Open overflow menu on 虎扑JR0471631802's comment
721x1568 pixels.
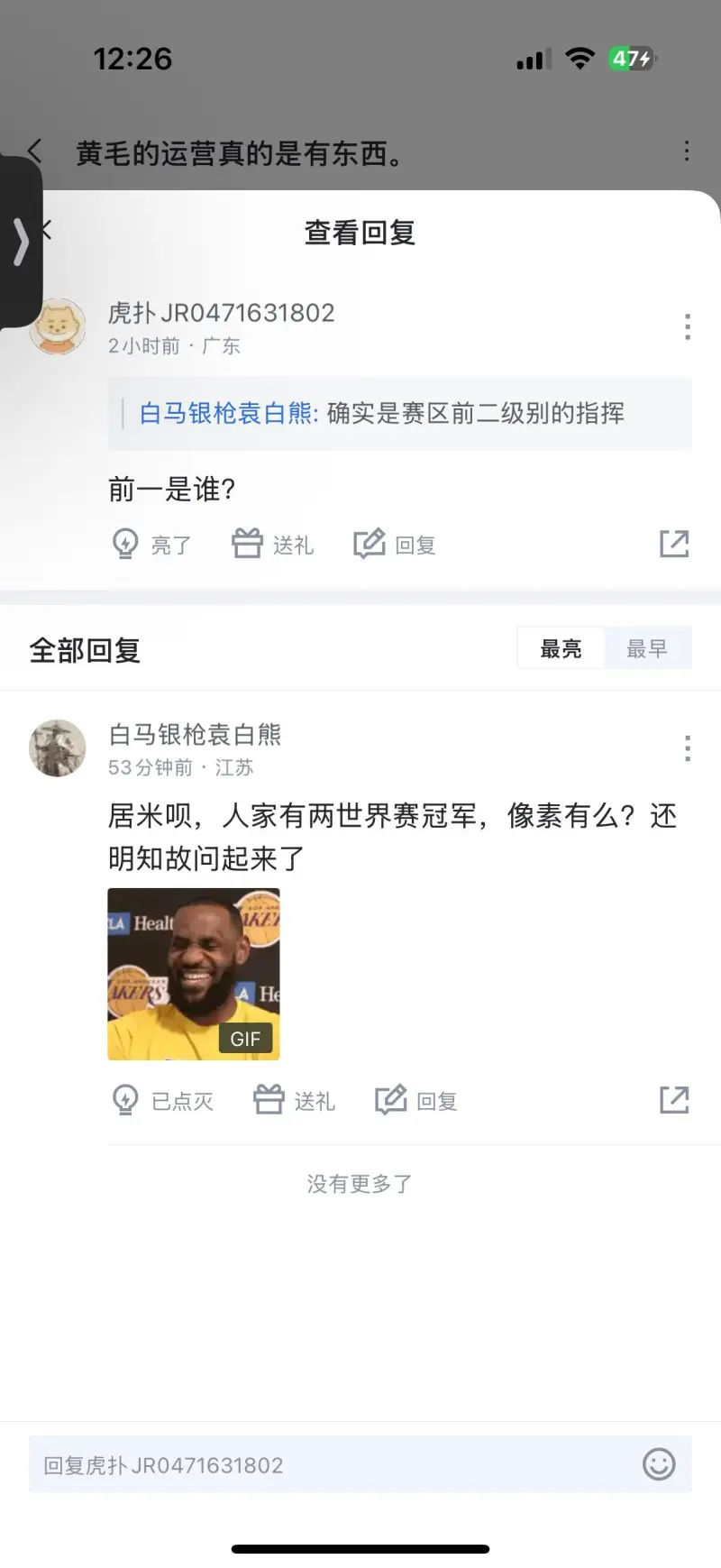pos(688,326)
